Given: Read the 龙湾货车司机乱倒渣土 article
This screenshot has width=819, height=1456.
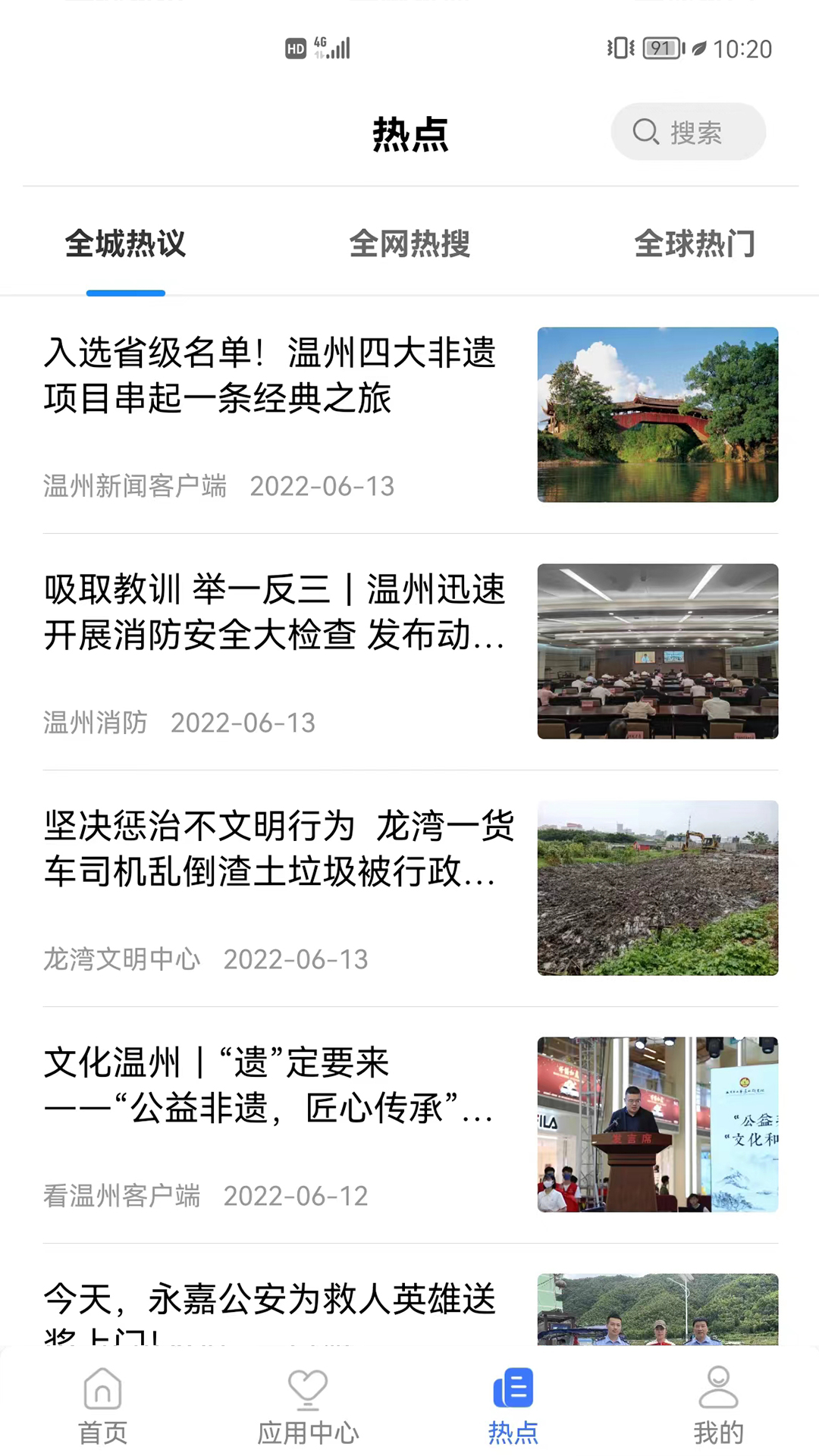Looking at the screenshot, I should pos(278,849).
